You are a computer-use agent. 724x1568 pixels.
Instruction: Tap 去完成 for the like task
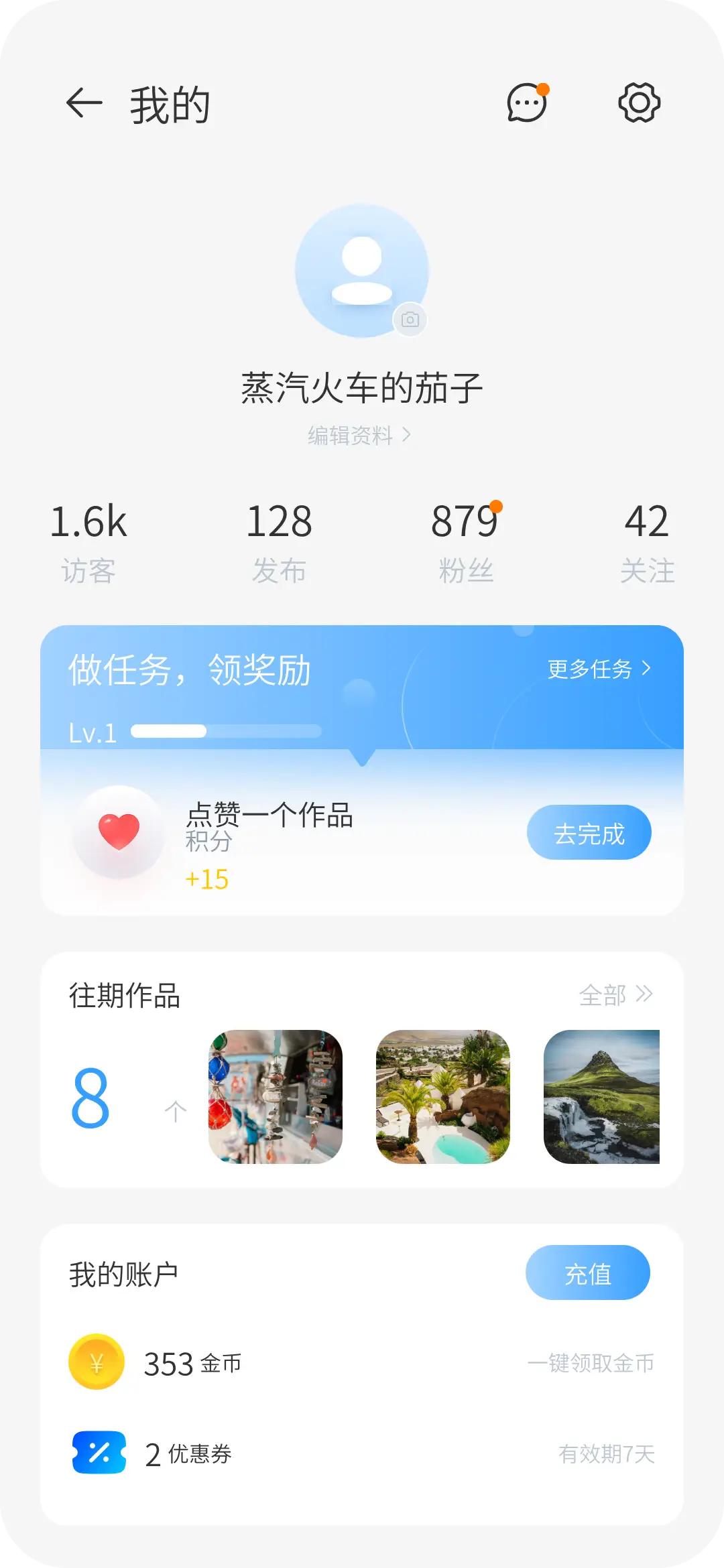pyautogui.click(x=589, y=833)
